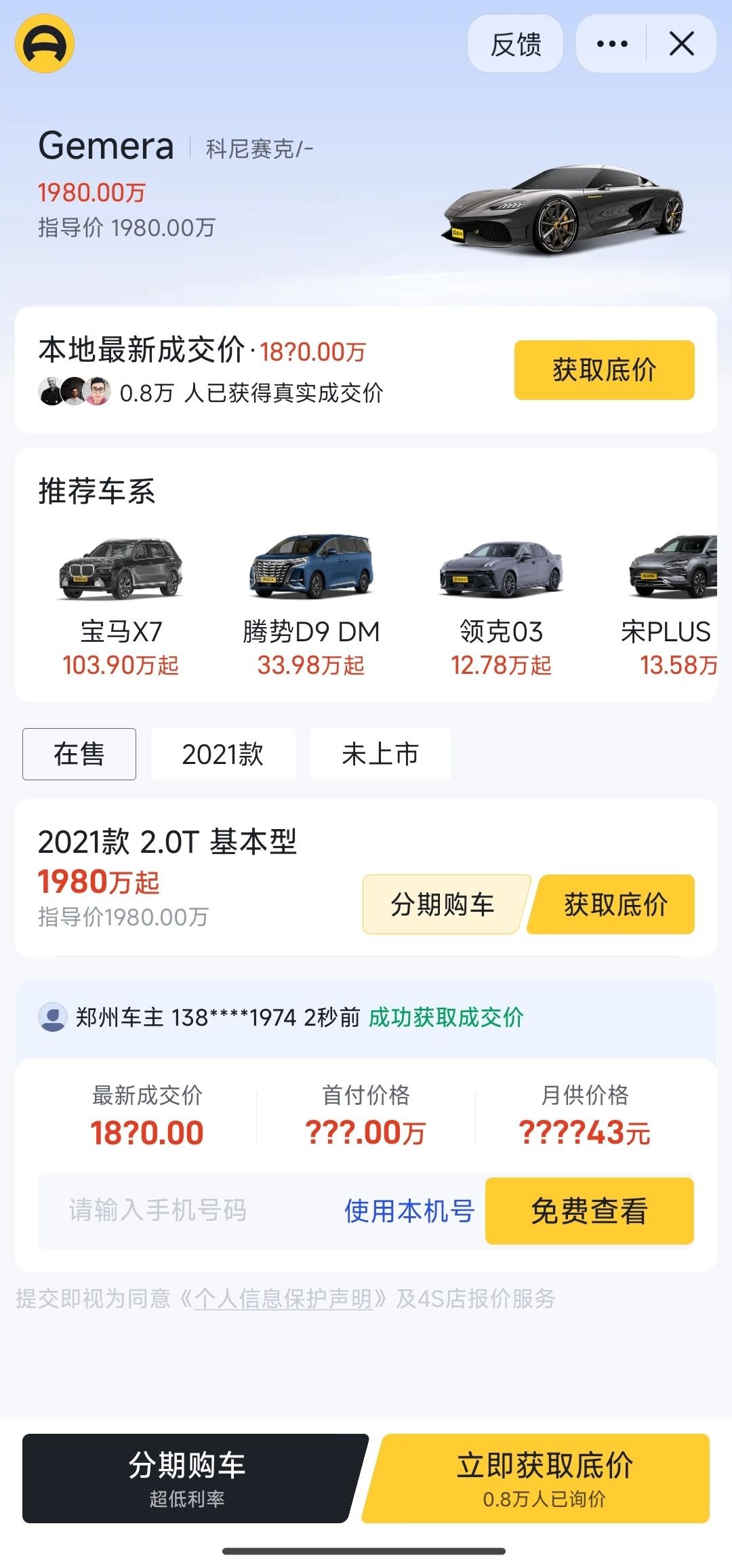Image resolution: width=732 pixels, height=1568 pixels.
Task: Switch to the 在售 tab
Action: coord(79,753)
